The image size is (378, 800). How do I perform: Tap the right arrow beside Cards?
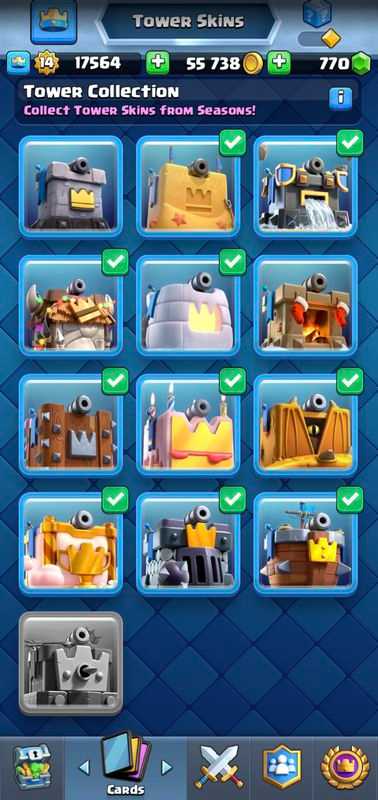click(166, 767)
